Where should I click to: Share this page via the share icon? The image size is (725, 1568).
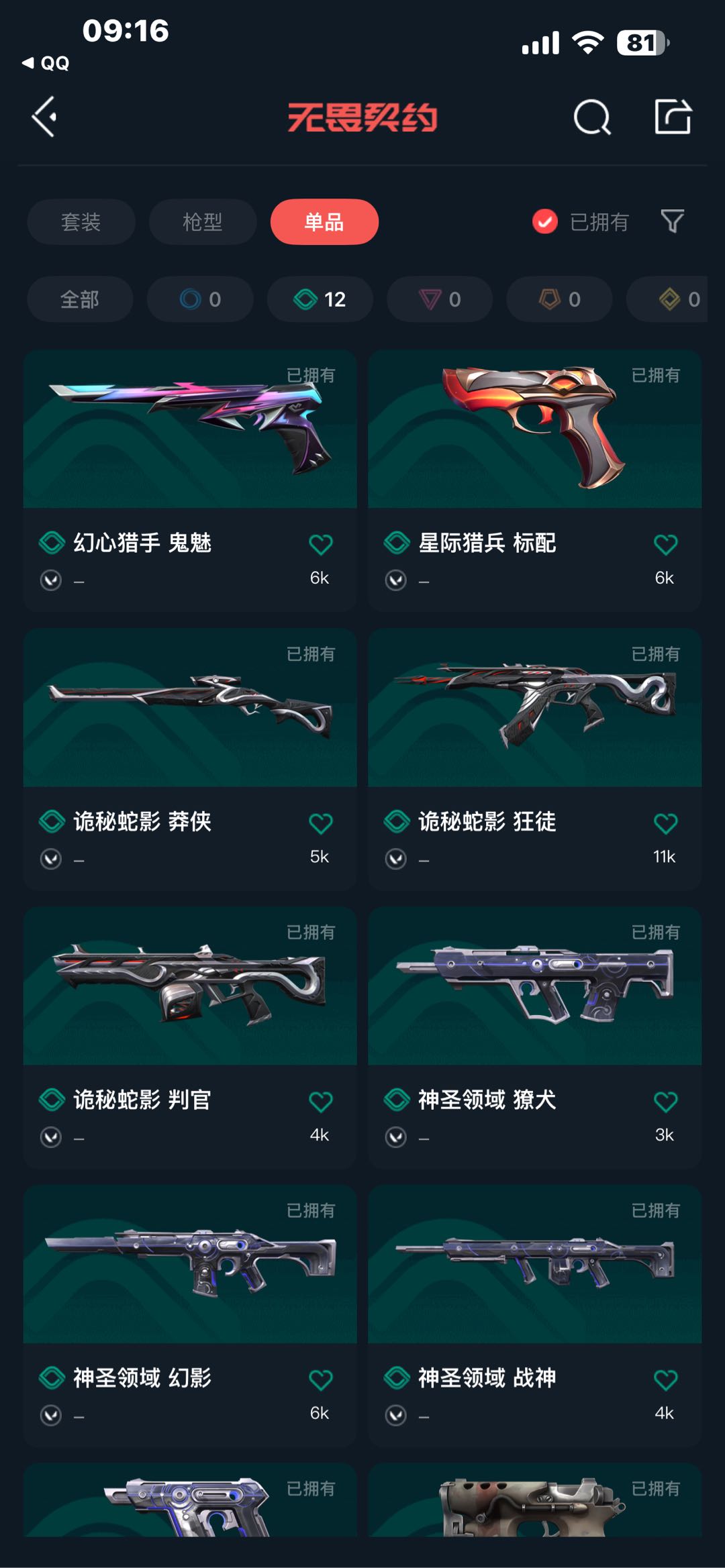tap(673, 117)
